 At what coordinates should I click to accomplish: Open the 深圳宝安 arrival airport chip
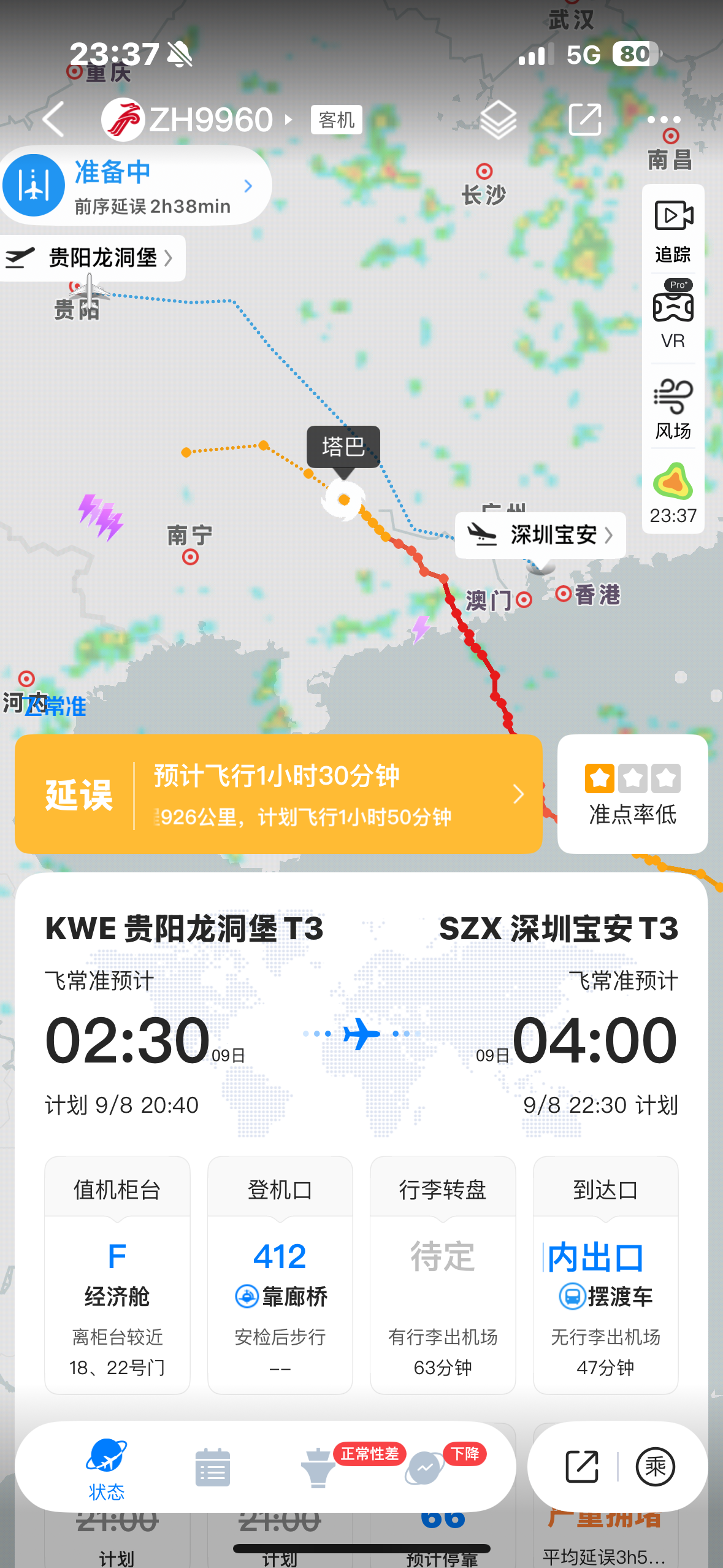(540, 535)
